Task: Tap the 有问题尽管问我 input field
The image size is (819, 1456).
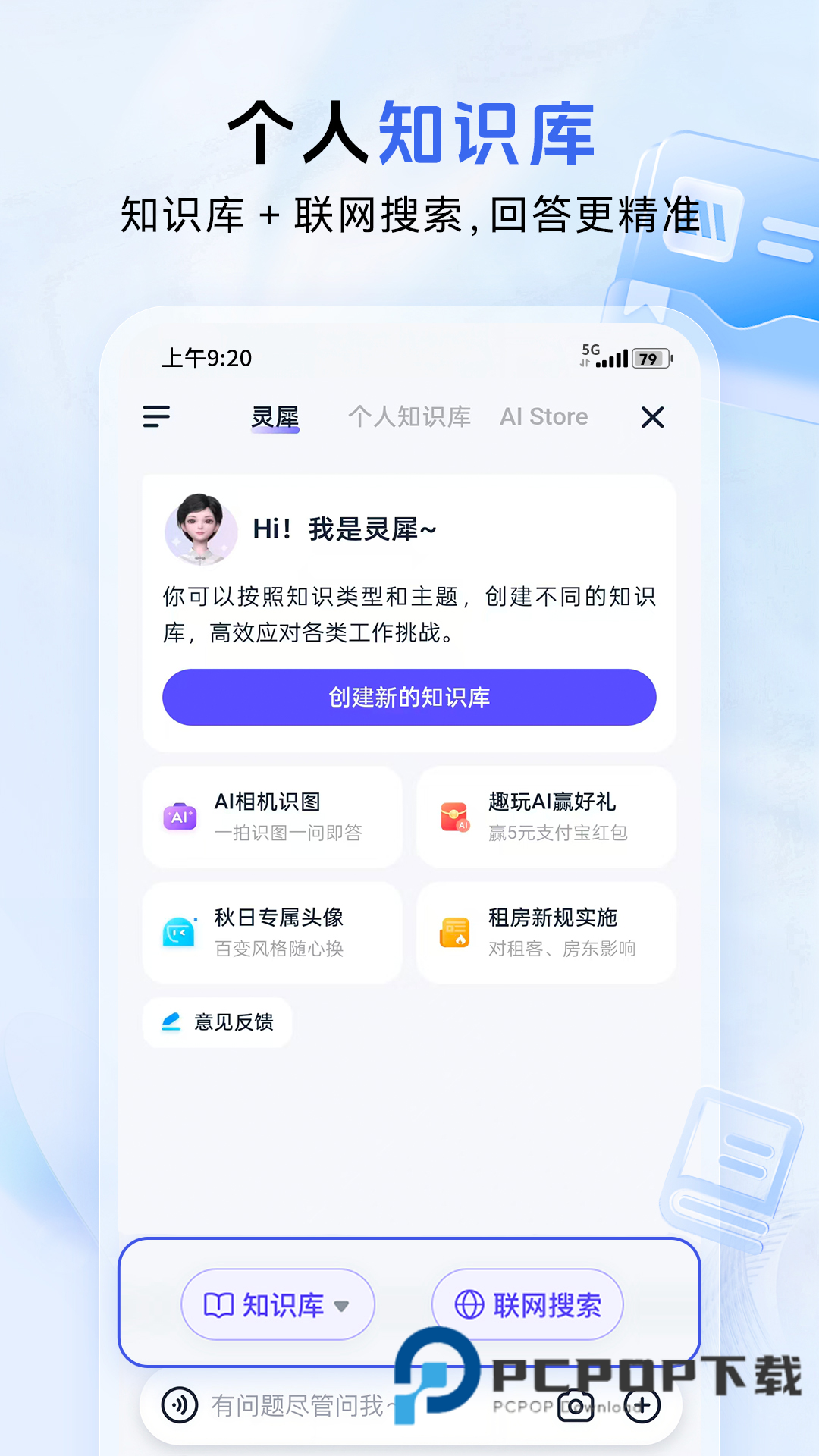Action: (x=303, y=1404)
